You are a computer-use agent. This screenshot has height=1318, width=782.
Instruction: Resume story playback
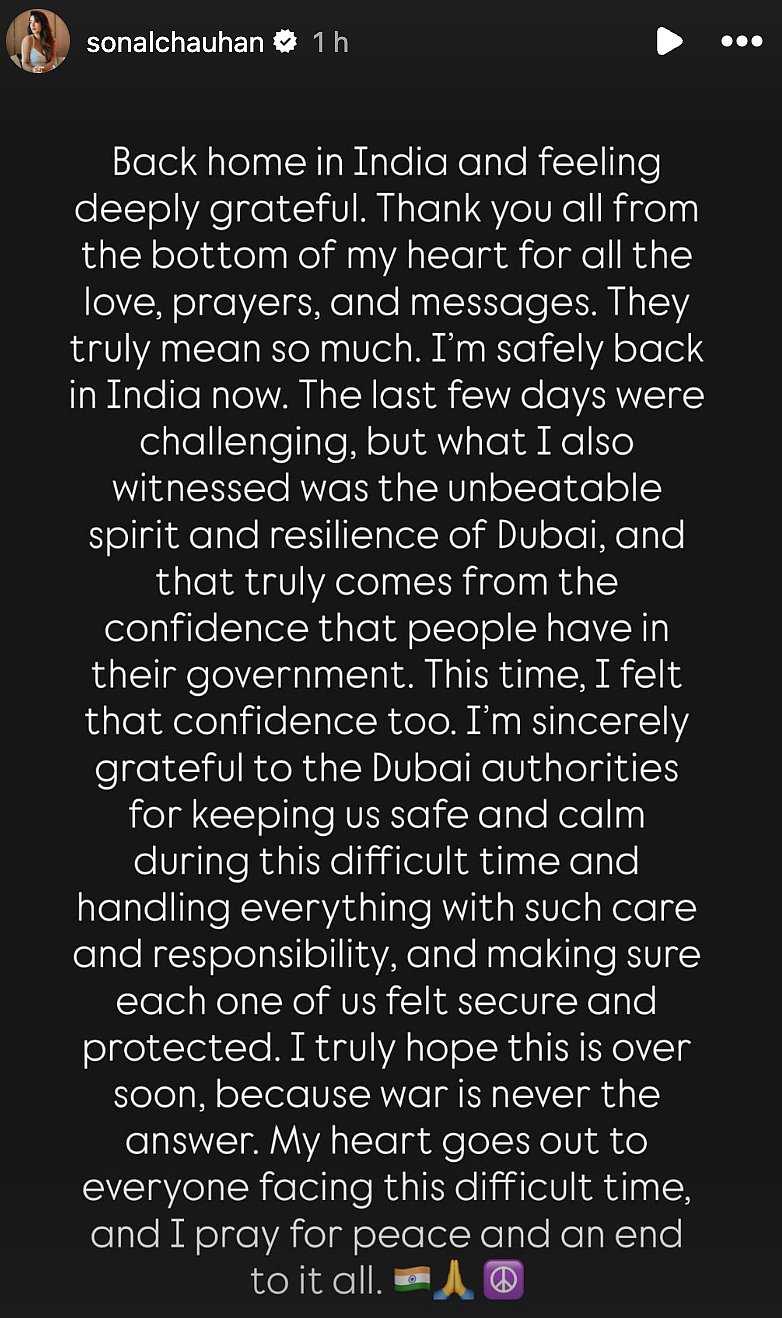coord(668,41)
